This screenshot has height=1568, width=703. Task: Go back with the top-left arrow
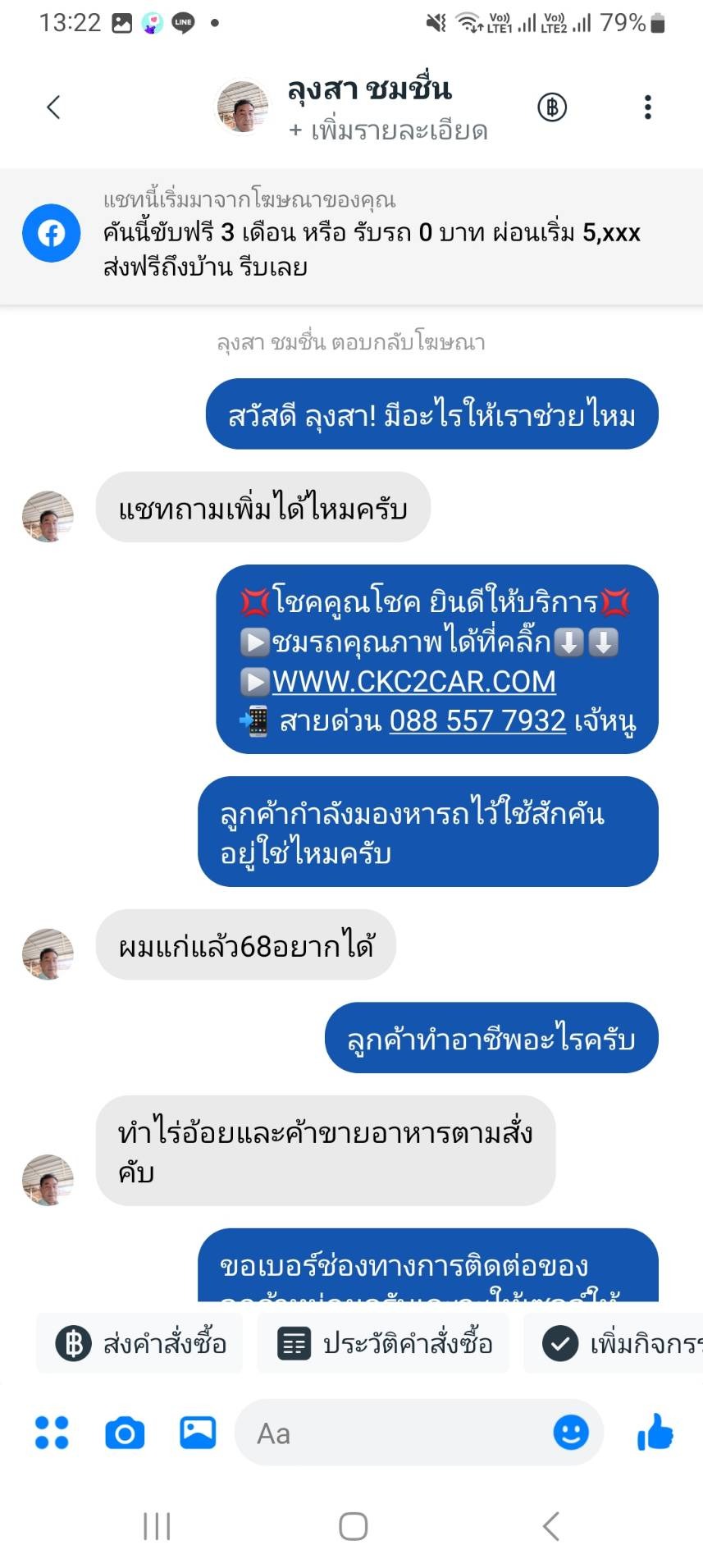coord(54,107)
